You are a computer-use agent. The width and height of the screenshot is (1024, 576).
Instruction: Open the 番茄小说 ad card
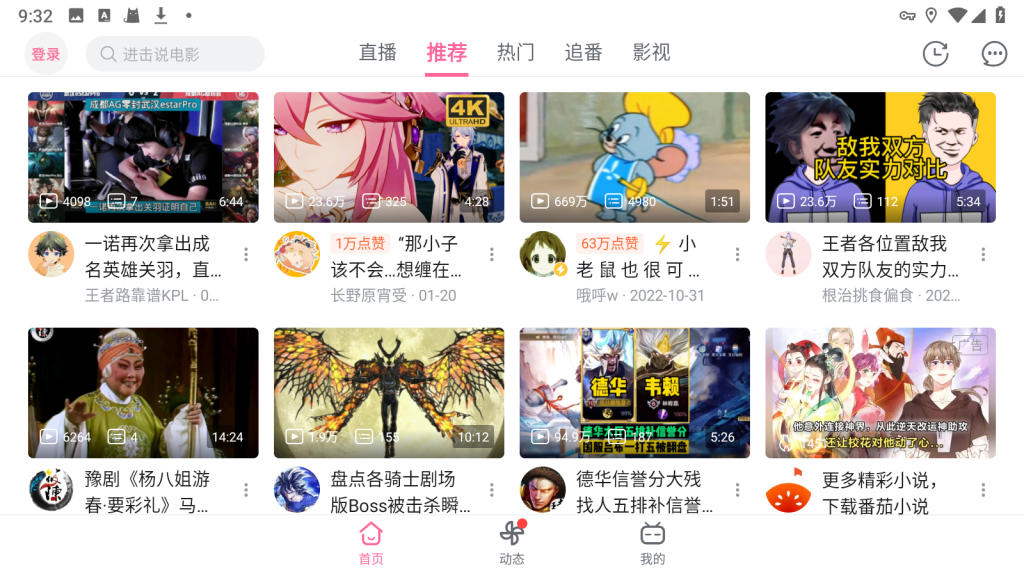[x=881, y=393]
